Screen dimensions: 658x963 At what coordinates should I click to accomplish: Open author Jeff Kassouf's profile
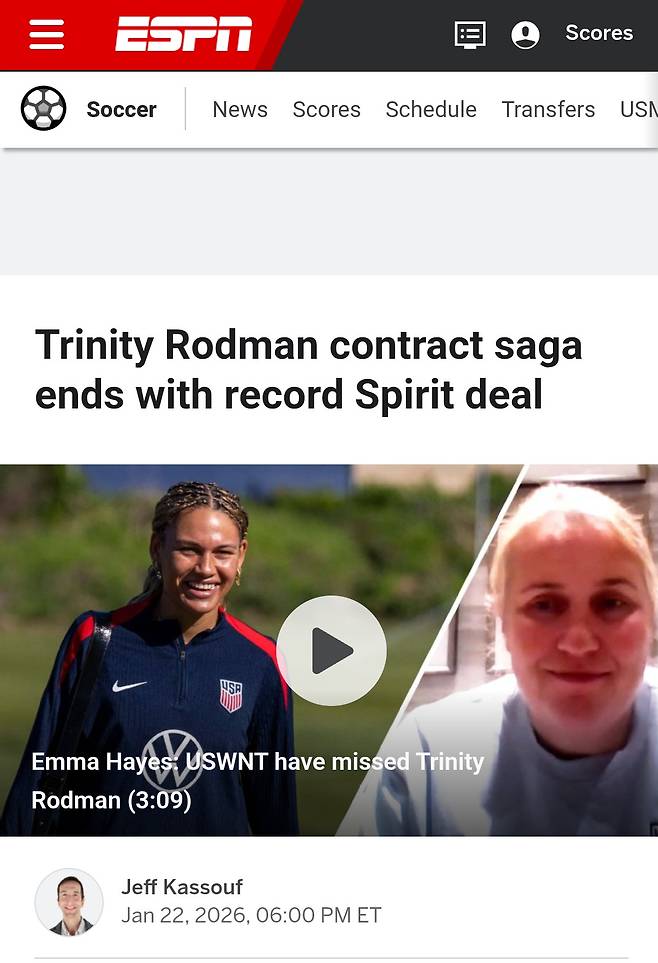(x=182, y=887)
